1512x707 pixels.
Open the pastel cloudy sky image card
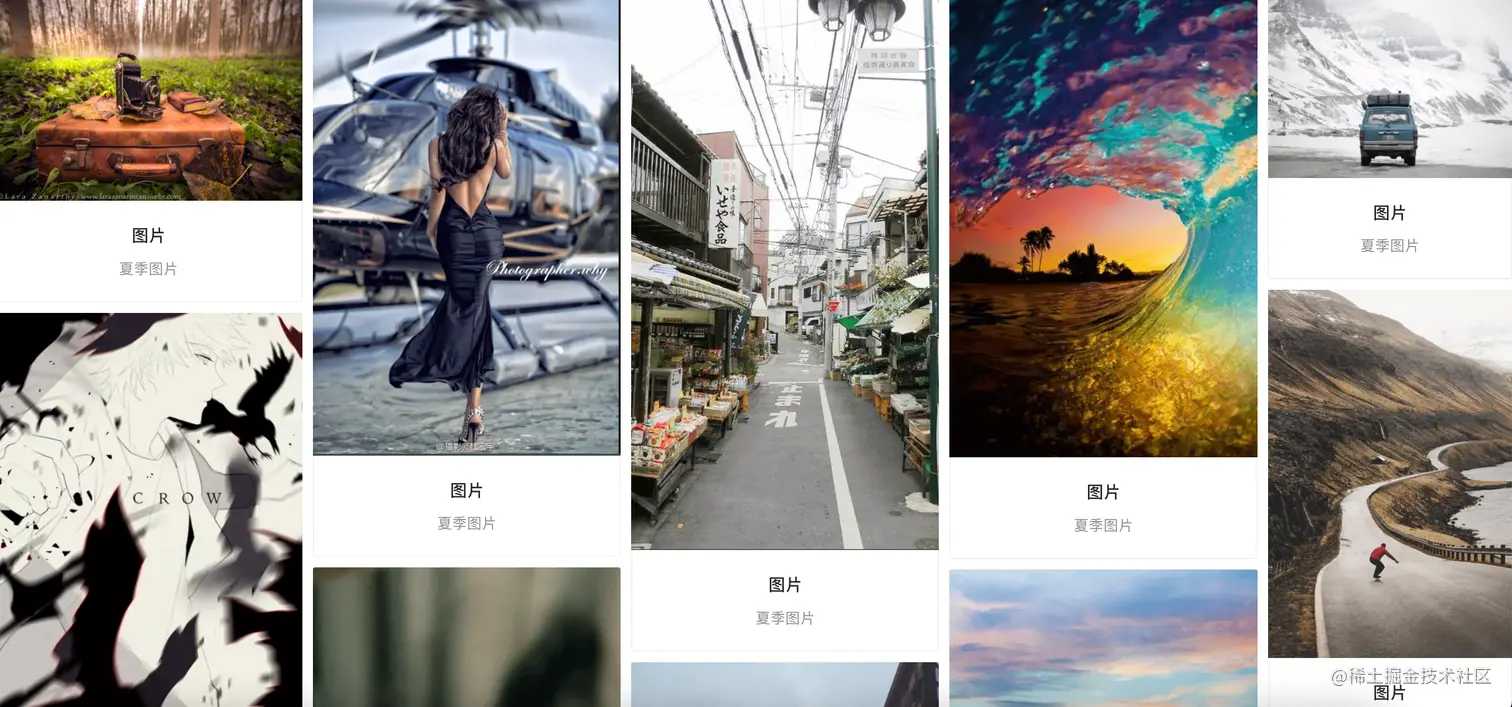click(1102, 638)
